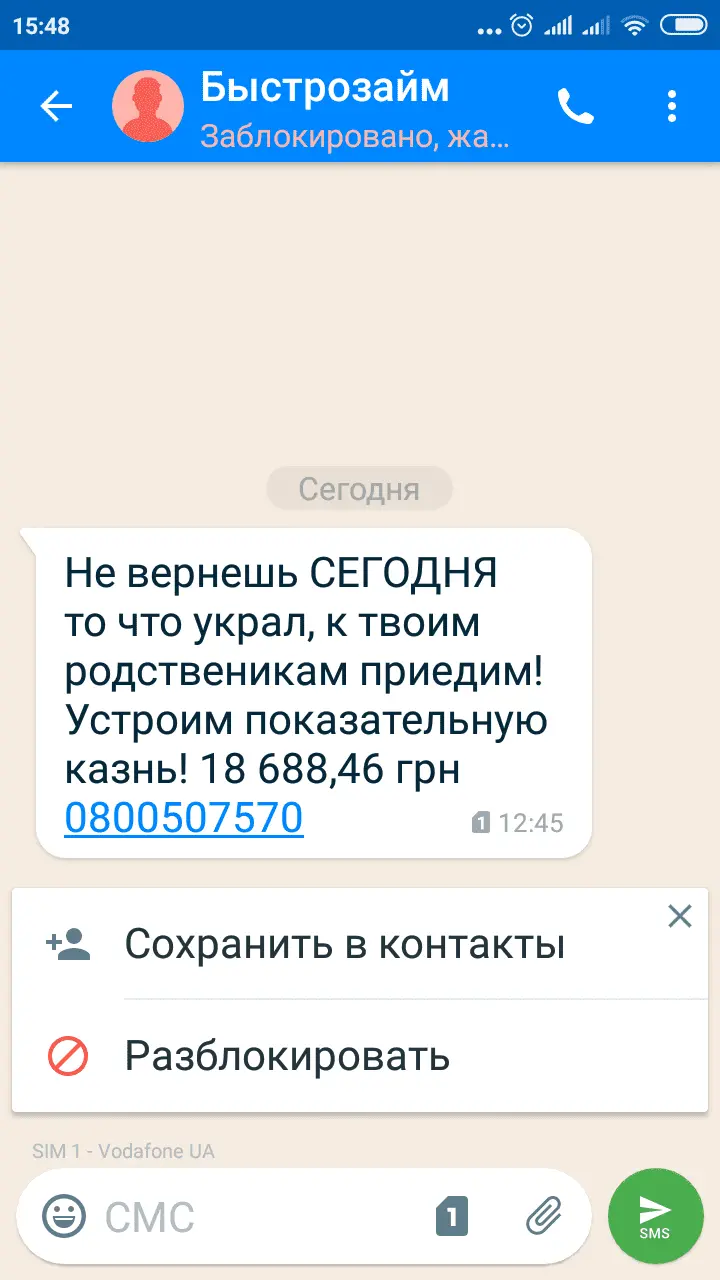Open the Быстрозайм contact avatar

point(148,107)
